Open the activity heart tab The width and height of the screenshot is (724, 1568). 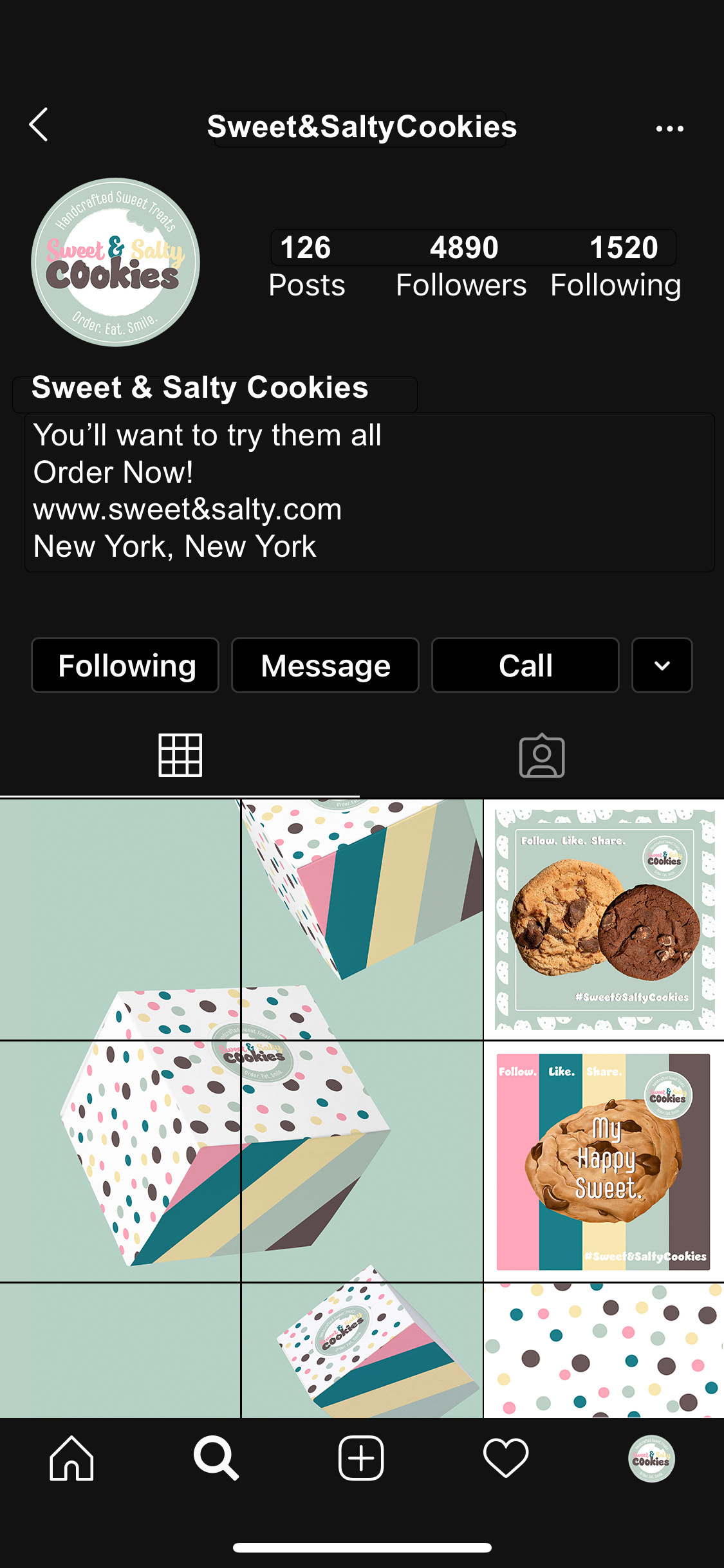click(506, 1459)
